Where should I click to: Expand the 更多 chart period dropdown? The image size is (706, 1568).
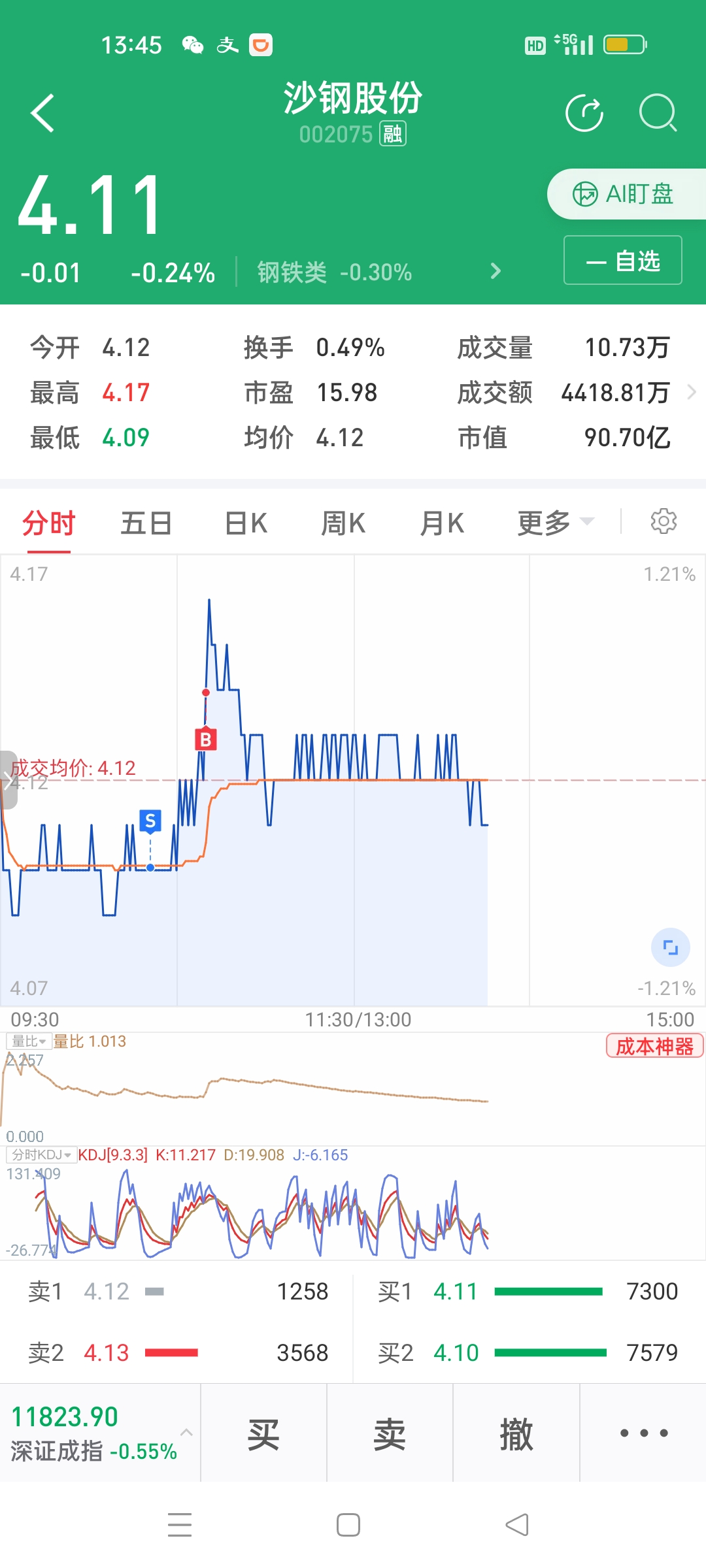click(x=553, y=523)
